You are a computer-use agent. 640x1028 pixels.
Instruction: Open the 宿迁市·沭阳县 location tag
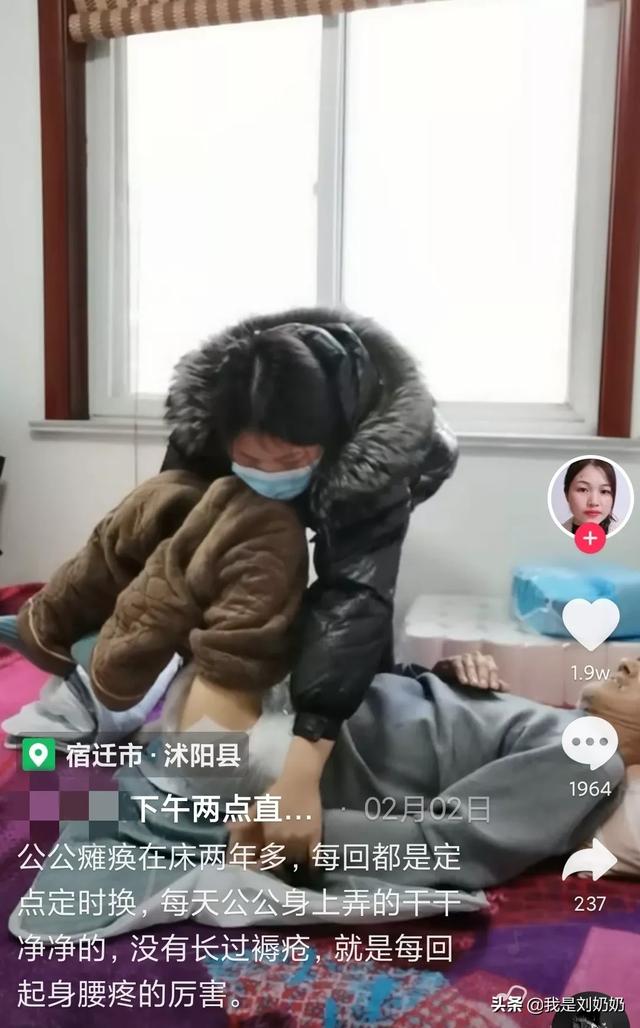(132, 754)
